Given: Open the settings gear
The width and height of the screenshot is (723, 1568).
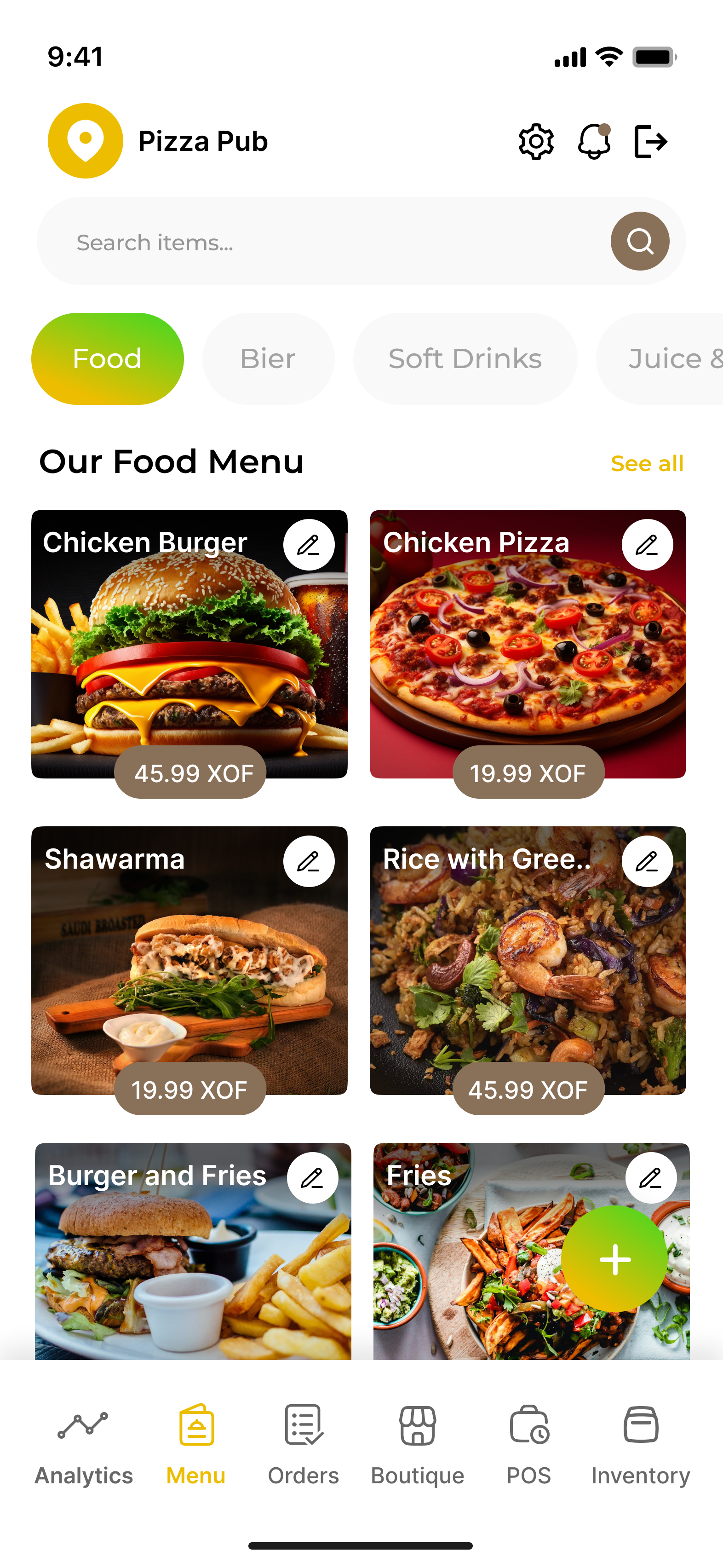Looking at the screenshot, I should [535, 142].
